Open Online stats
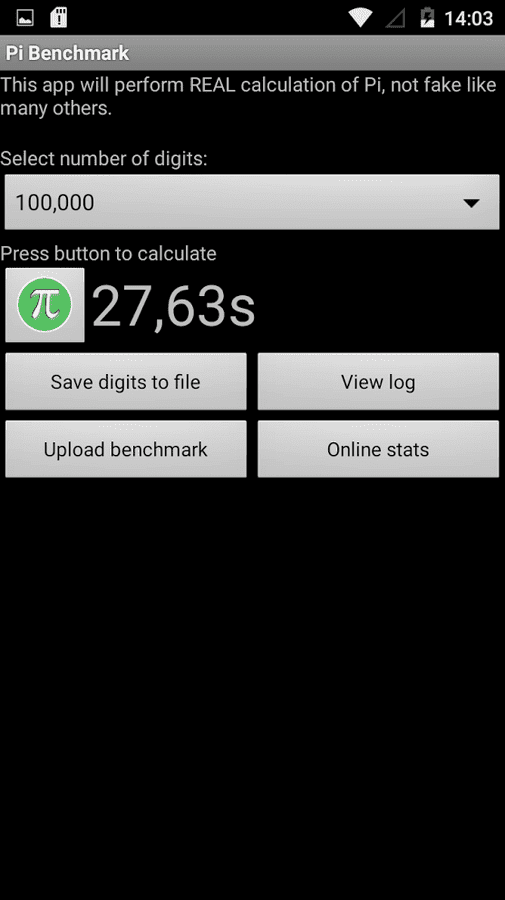505x900 pixels. pyautogui.click(x=378, y=449)
